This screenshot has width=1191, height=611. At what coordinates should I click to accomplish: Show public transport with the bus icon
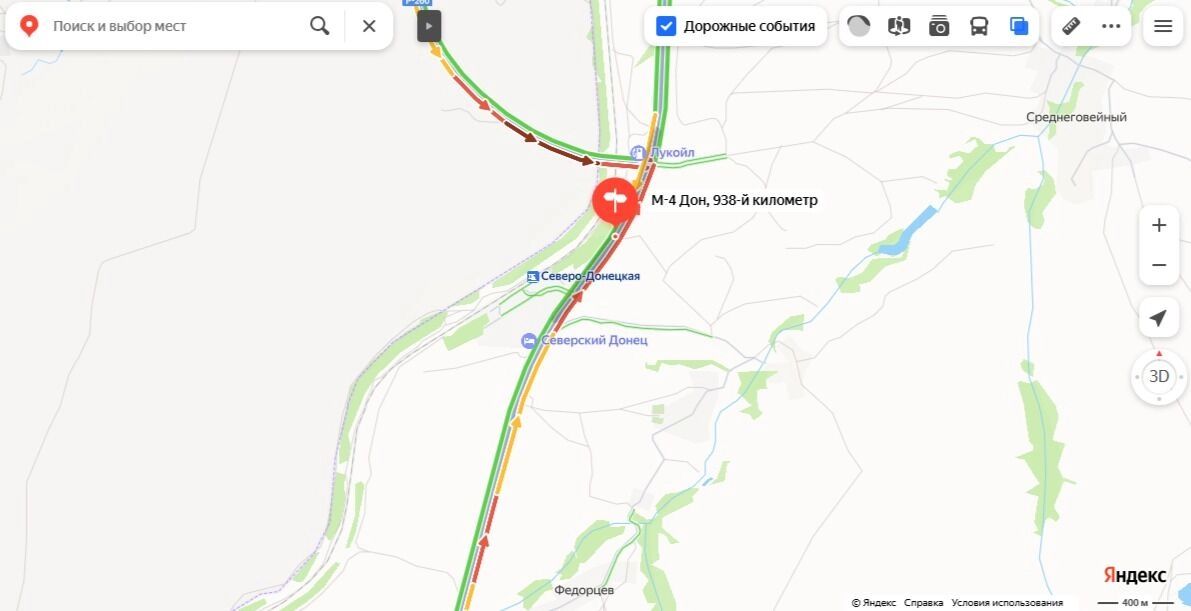979,26
